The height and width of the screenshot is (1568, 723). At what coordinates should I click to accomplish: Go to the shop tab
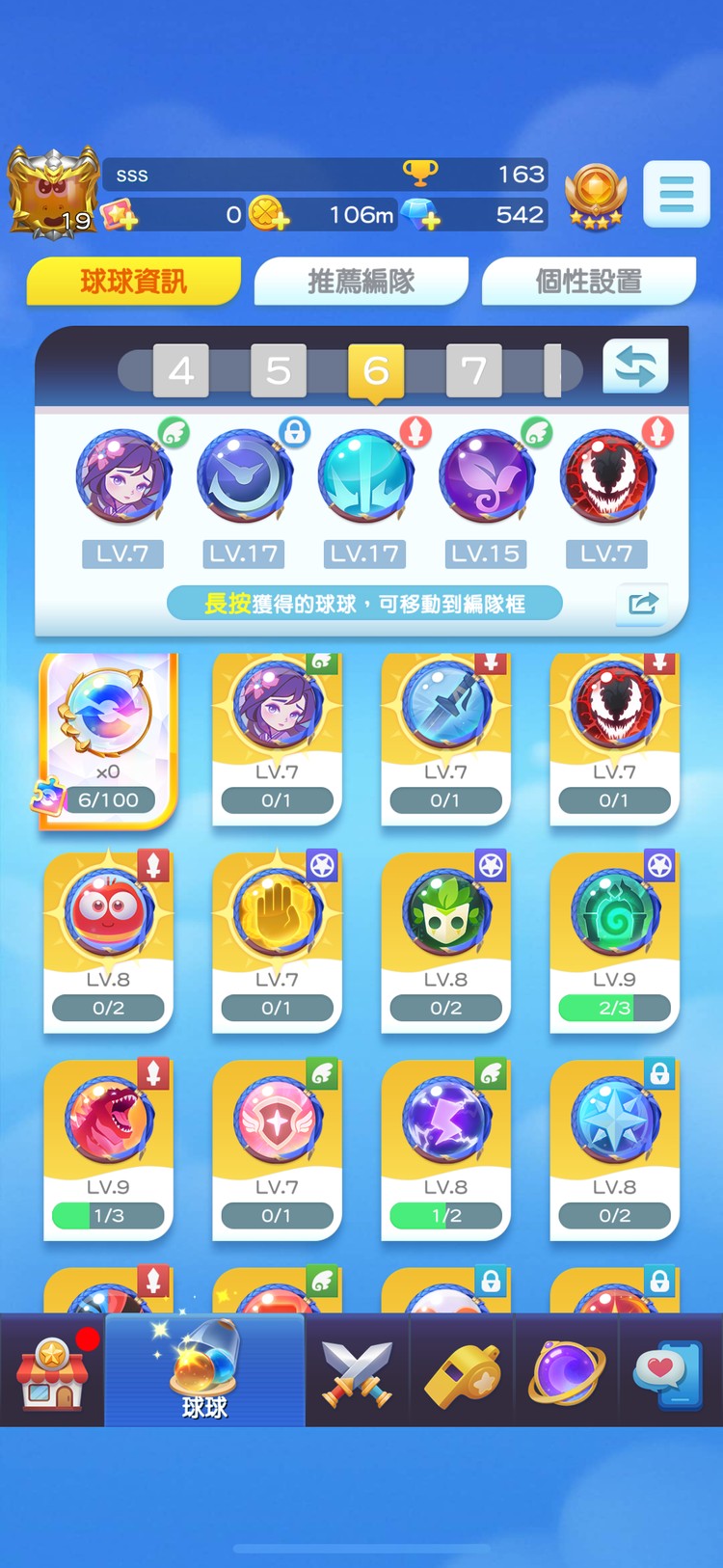pyautogui.click(x=52, y=1371)
